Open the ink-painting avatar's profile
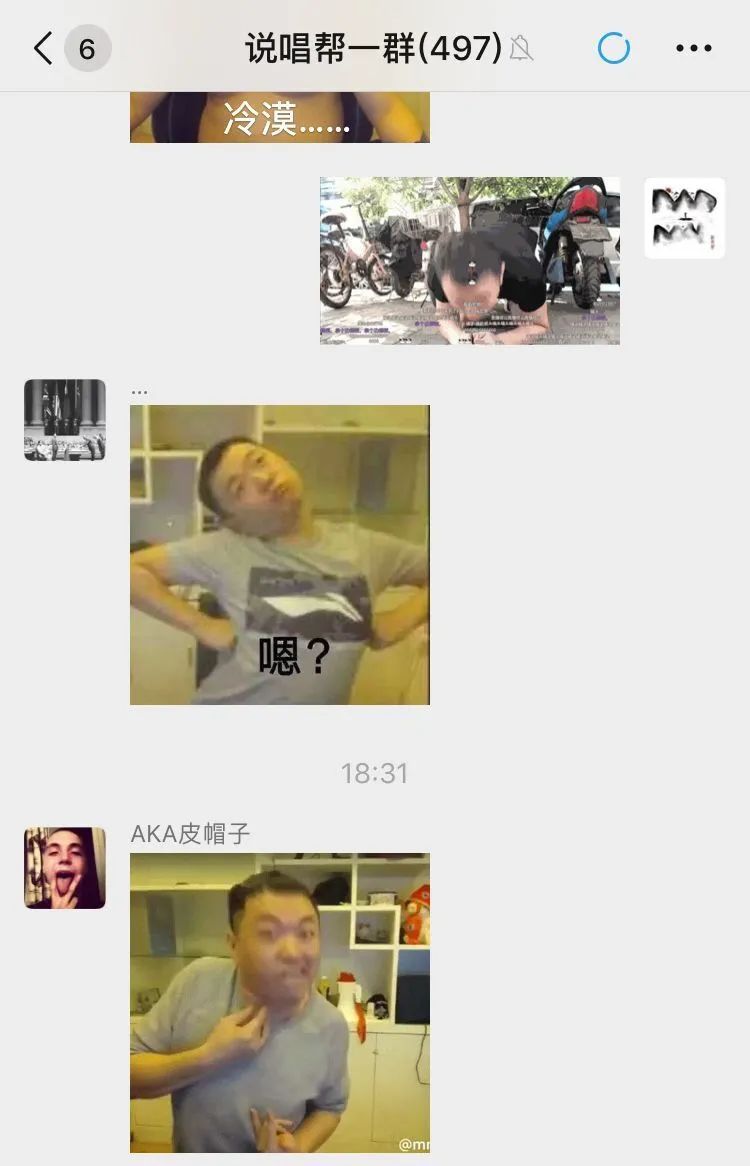Screen dimensions: 750x1166 point(684,218)
